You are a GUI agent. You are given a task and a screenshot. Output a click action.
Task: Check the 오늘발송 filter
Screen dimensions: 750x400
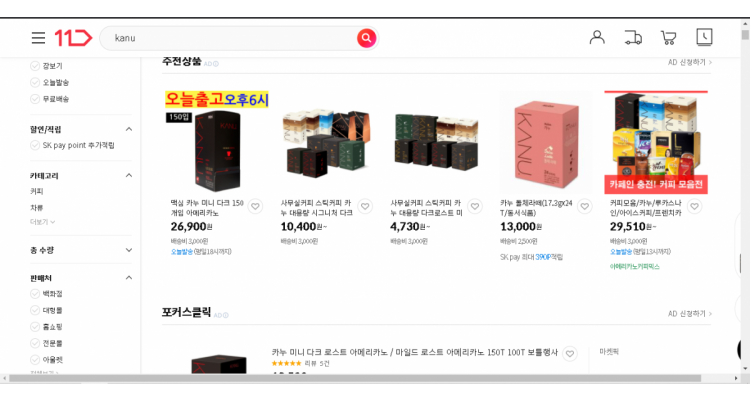point(36,82)
